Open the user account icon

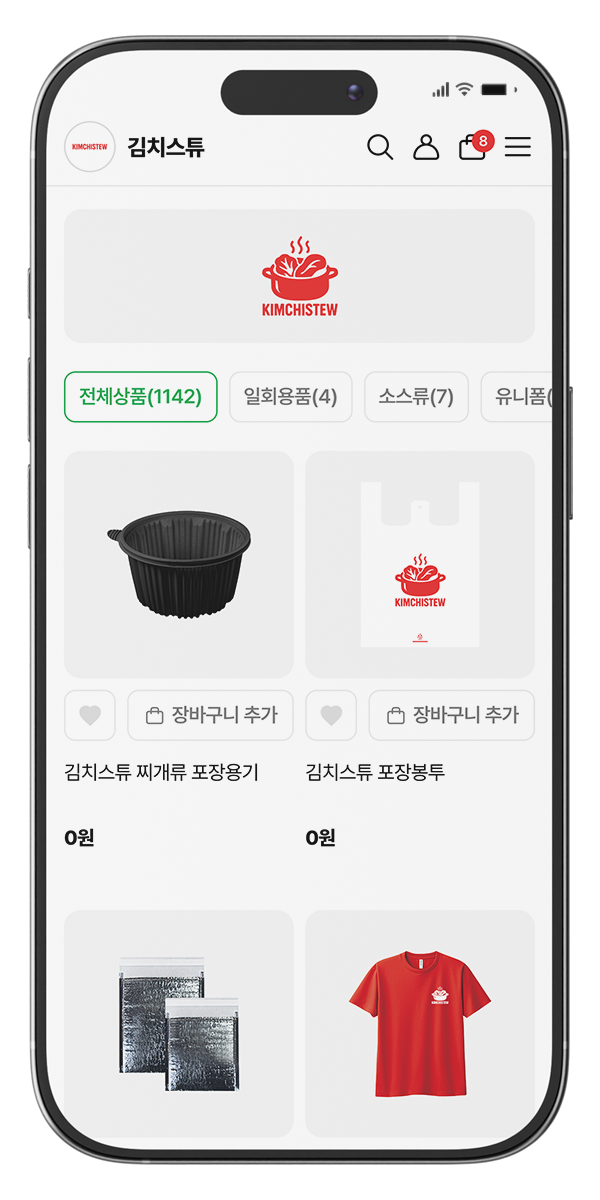point(426,148)
